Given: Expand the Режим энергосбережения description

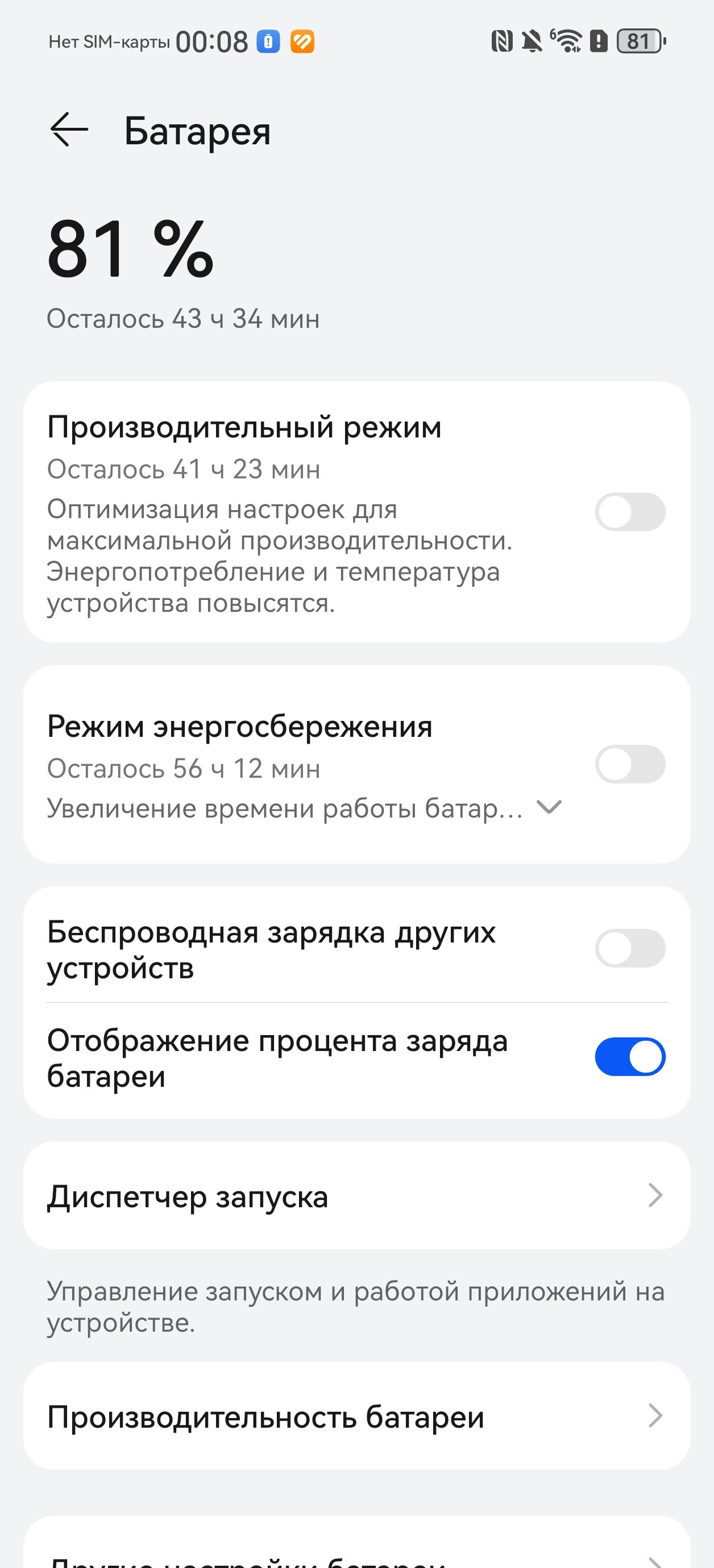Looking at the screenshot, I should (x=549, y=808).
